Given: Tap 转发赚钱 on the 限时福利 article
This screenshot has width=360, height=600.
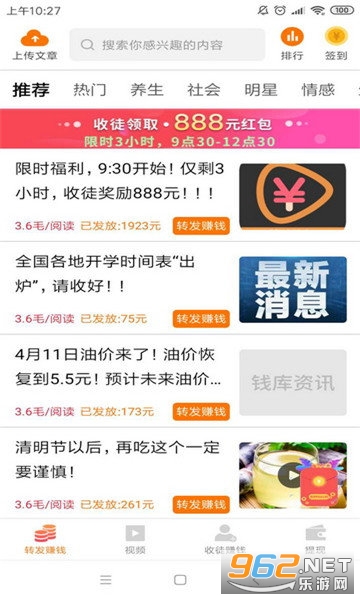Looking at the screenshot, I should pyautogui.click(x=201, y=226).
